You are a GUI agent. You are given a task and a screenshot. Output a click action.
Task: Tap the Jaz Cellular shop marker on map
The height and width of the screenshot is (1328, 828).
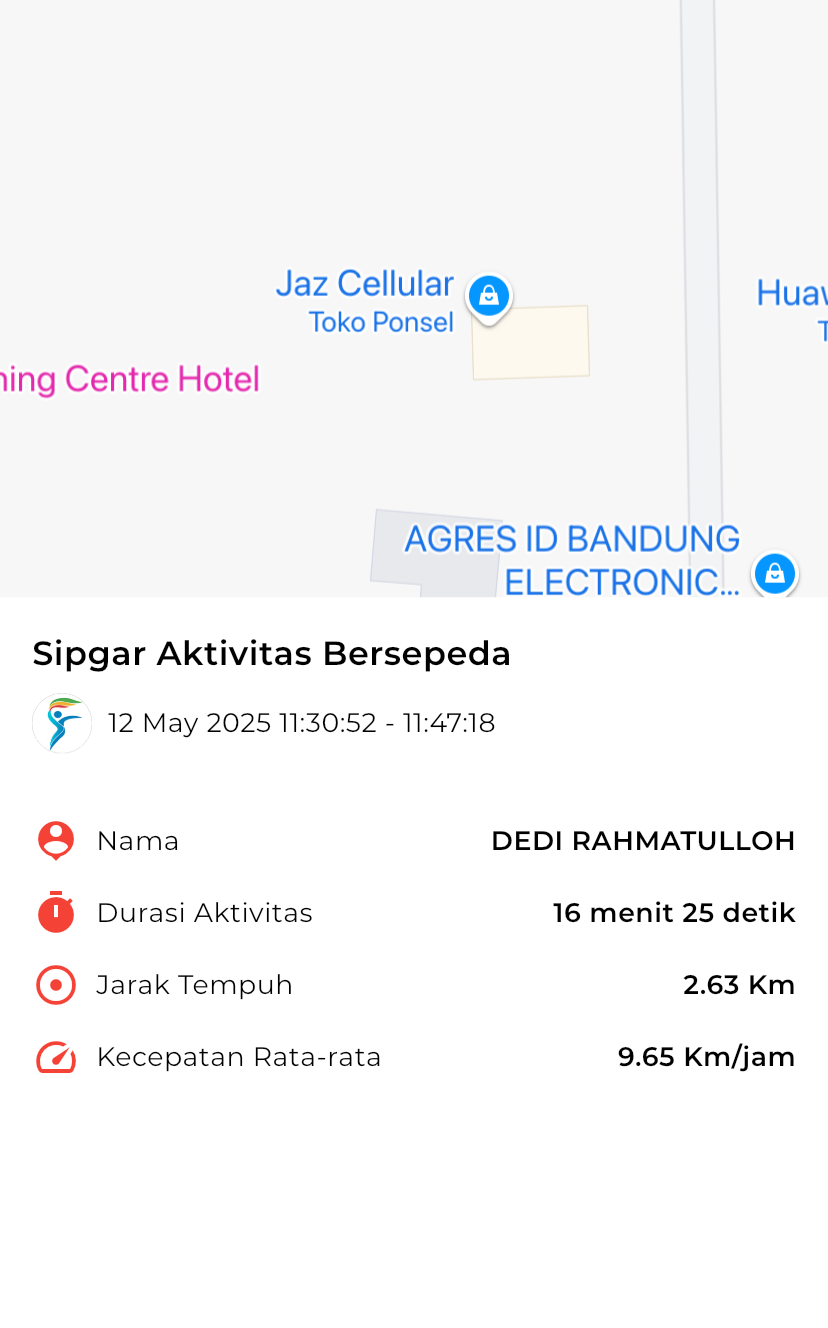point(488,297)
